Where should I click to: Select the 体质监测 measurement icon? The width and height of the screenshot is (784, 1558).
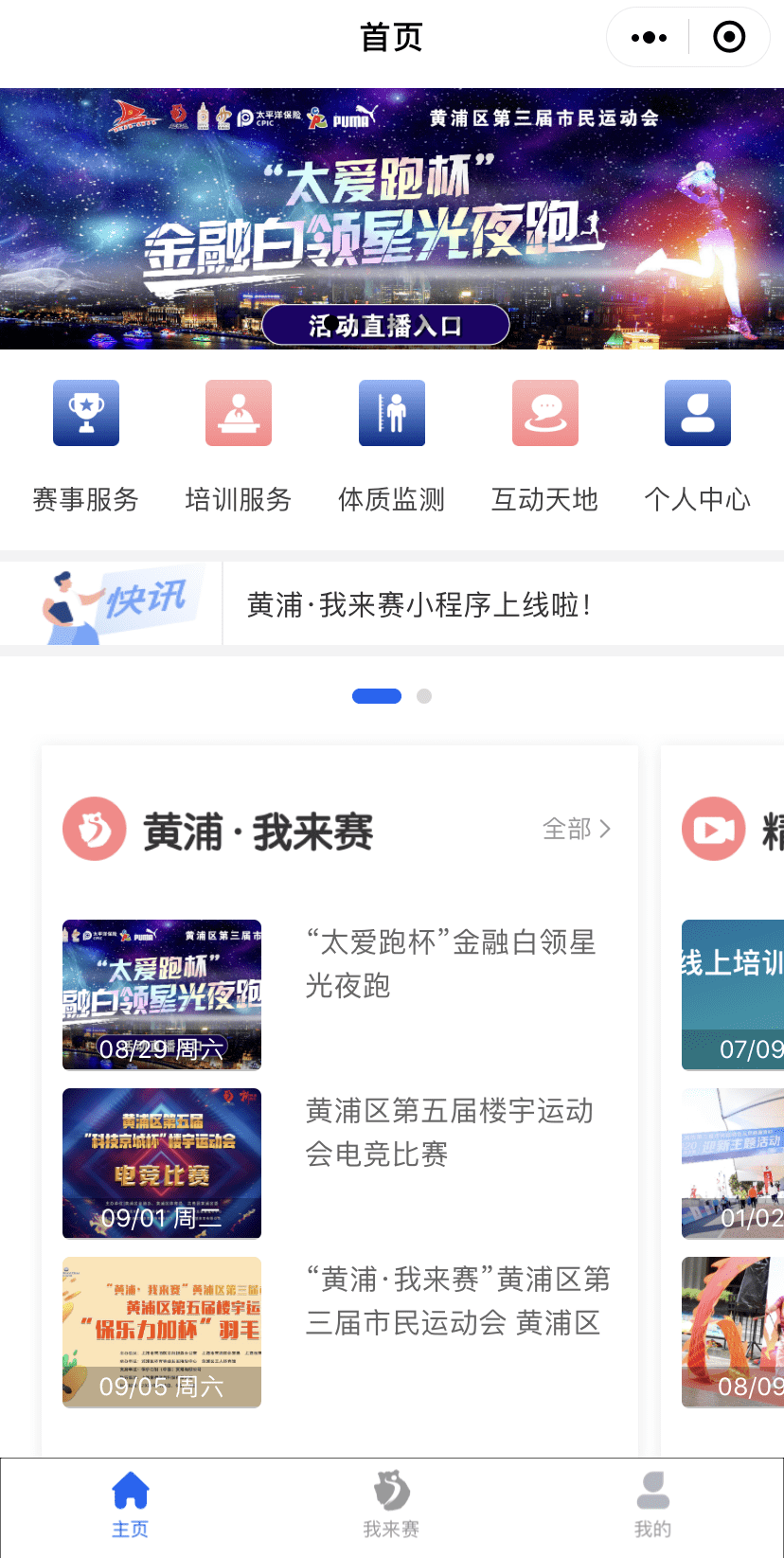coord(391,412)
